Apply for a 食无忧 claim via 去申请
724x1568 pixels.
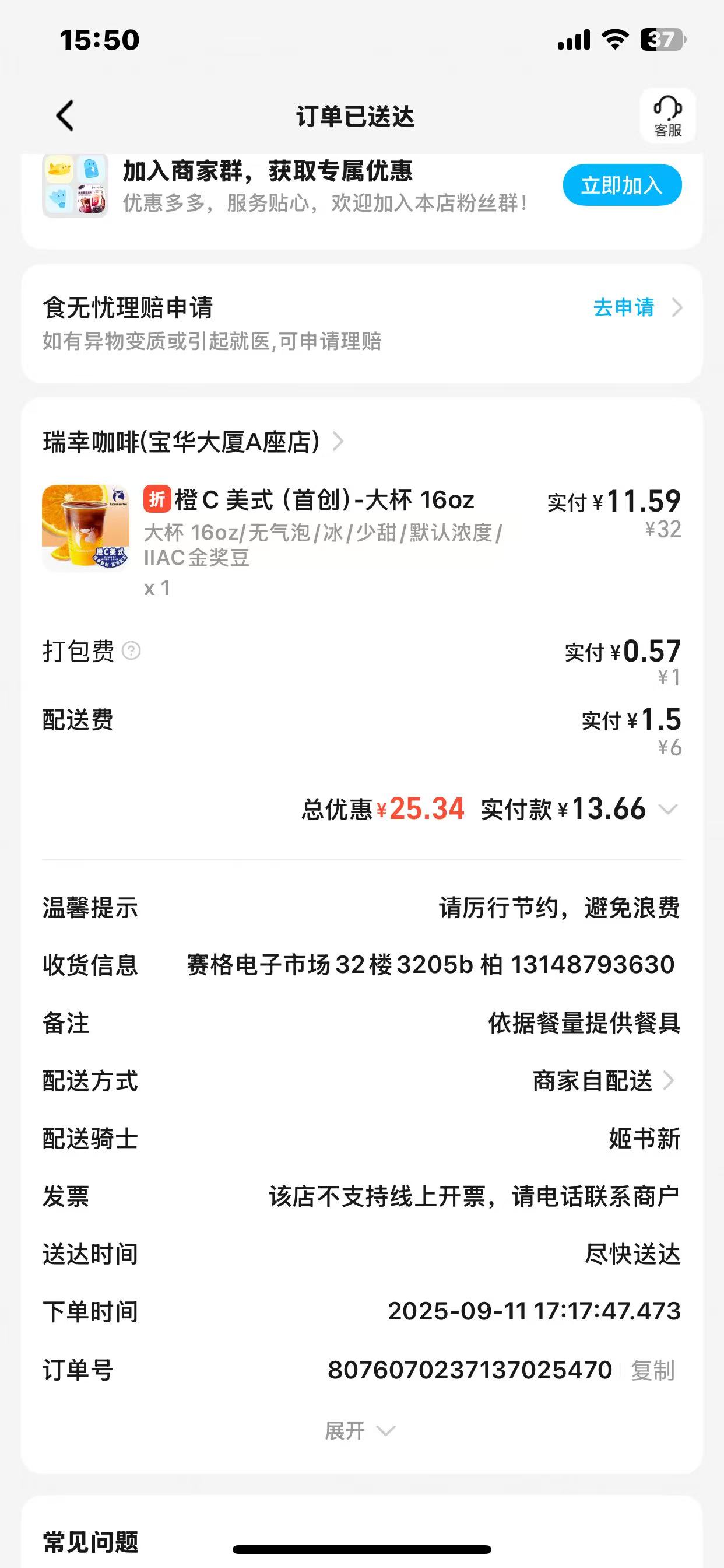636,307
